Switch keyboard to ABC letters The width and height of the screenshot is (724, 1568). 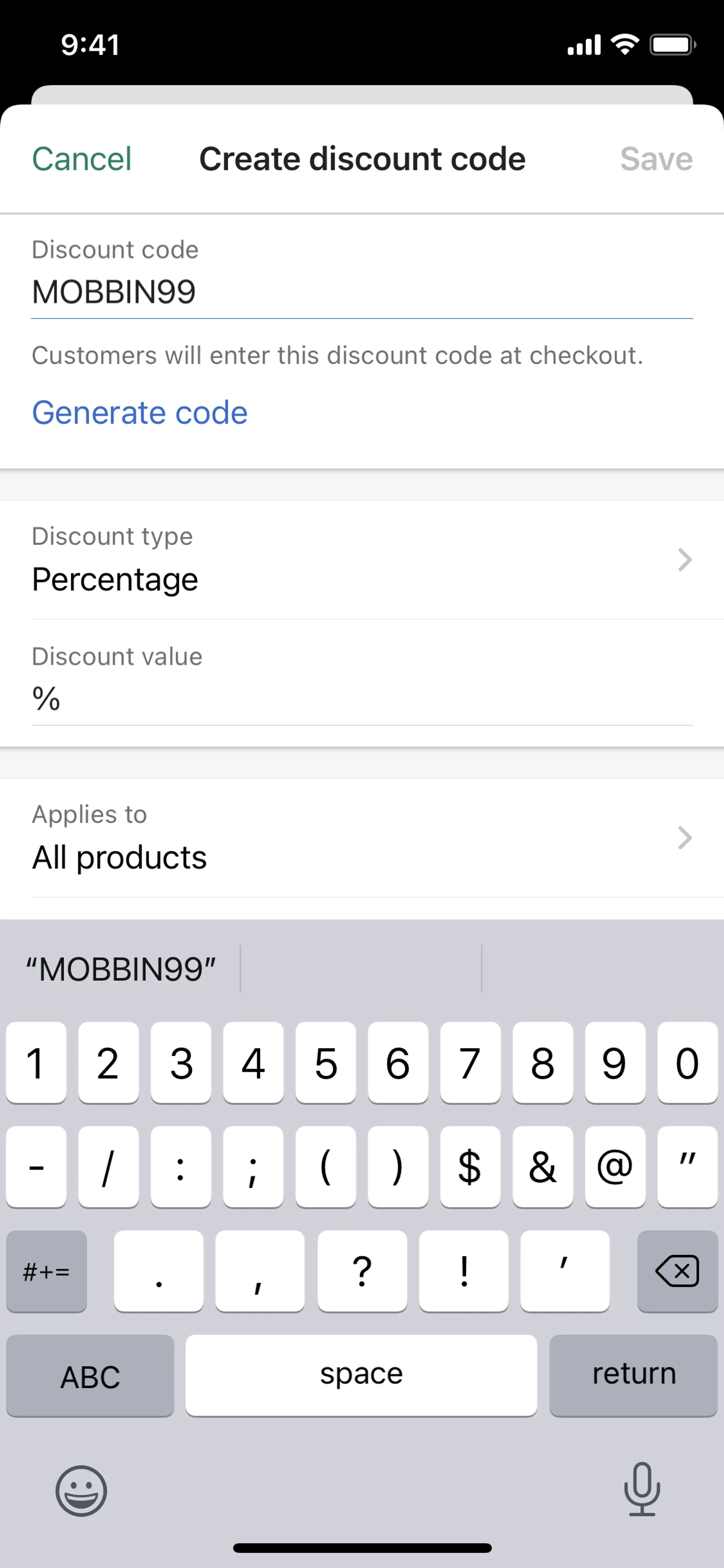pyautogui.click(x=90, y=1376)
